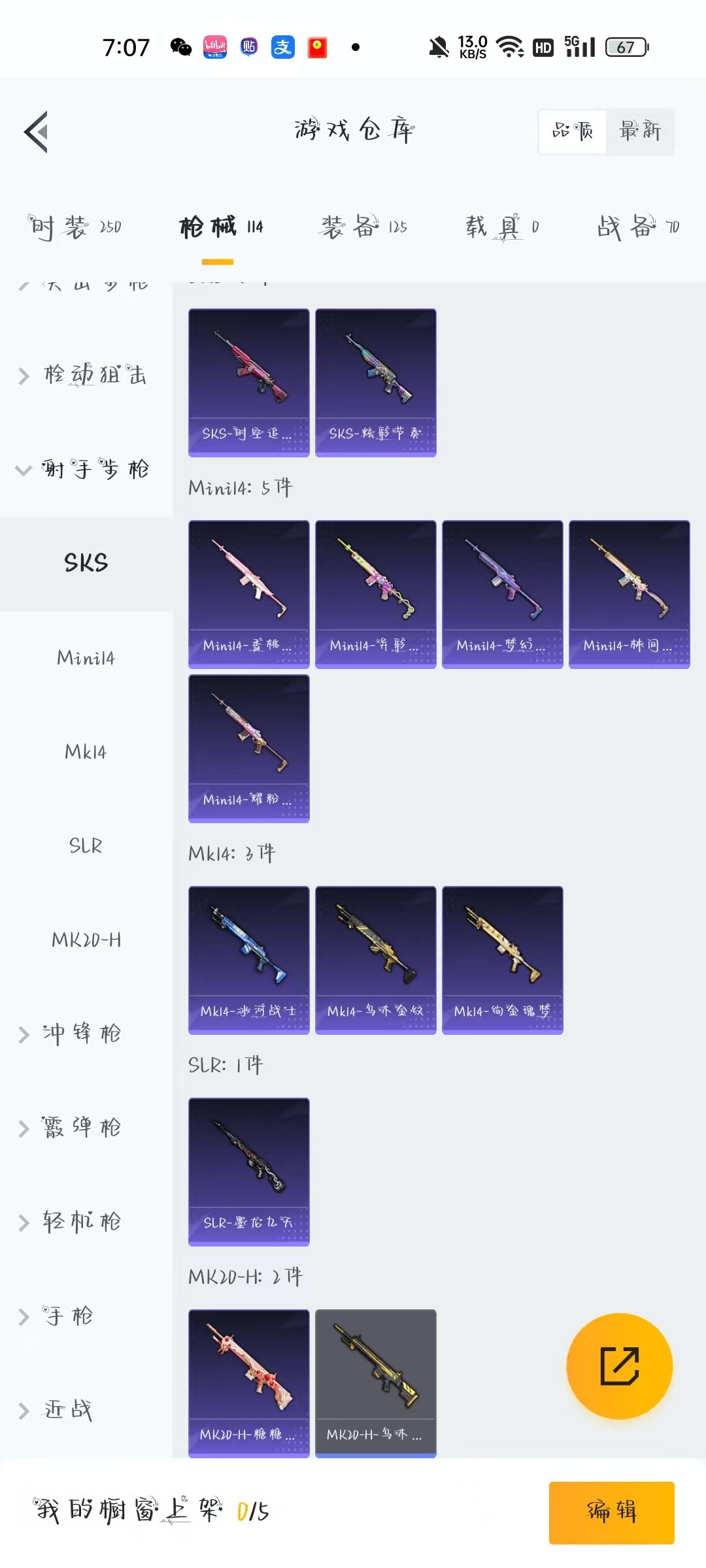View the SLR-墨龙九天 skin card

[248, 1171]
